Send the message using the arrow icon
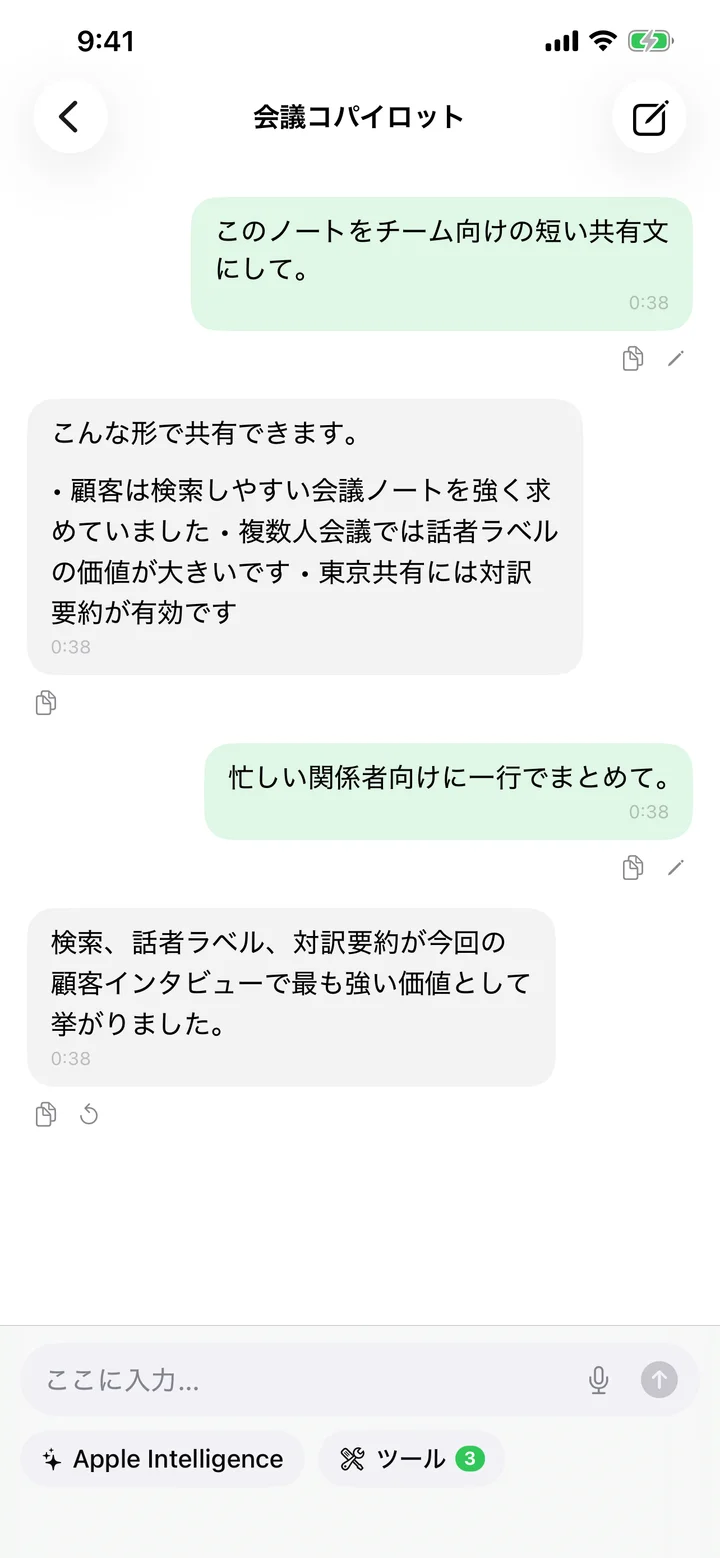The width and height of the screenshot is (720, 1558). pyautogui.click(x=658, y=1379)
